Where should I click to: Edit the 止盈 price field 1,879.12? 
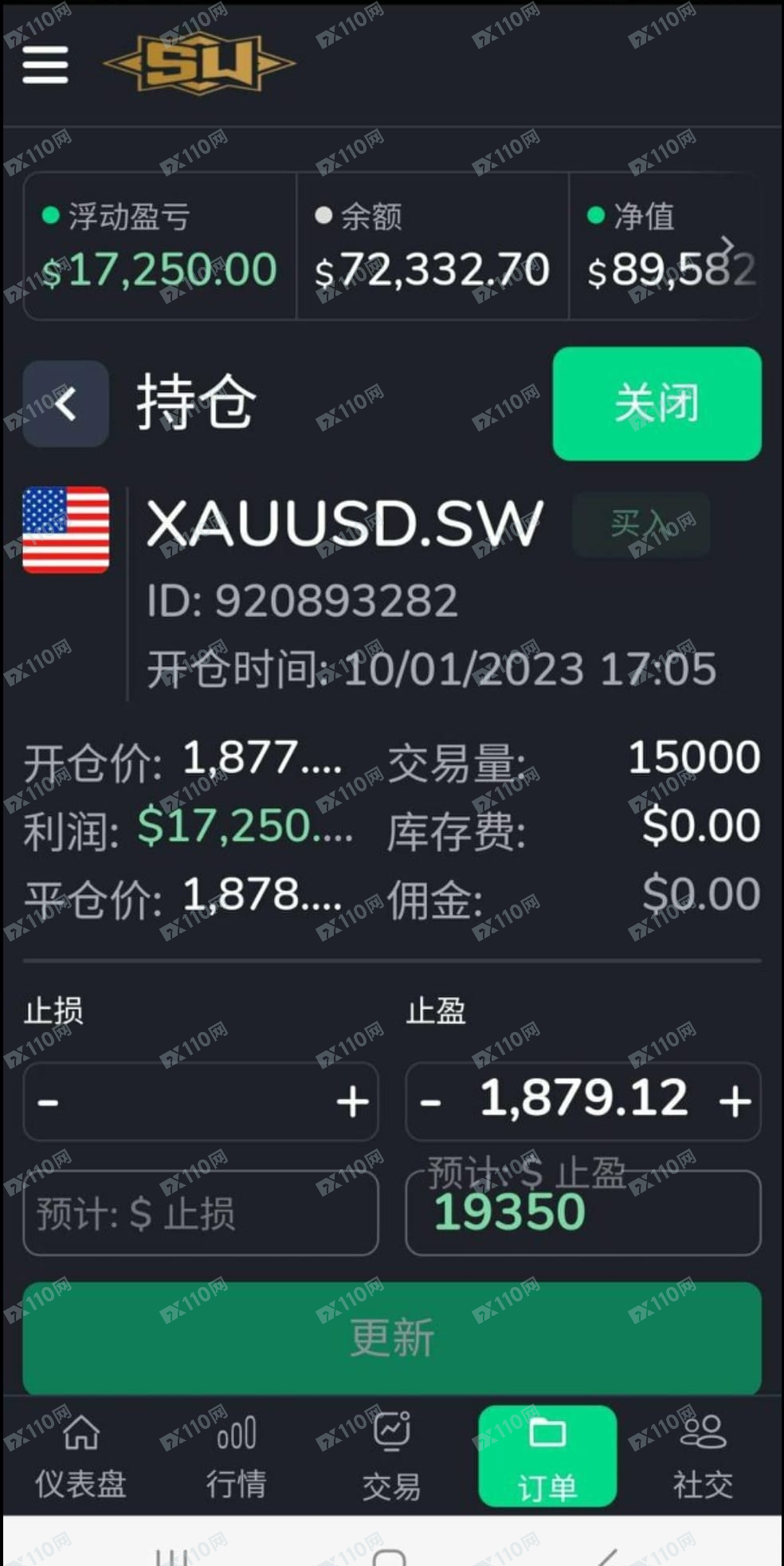coord(583,1101)
